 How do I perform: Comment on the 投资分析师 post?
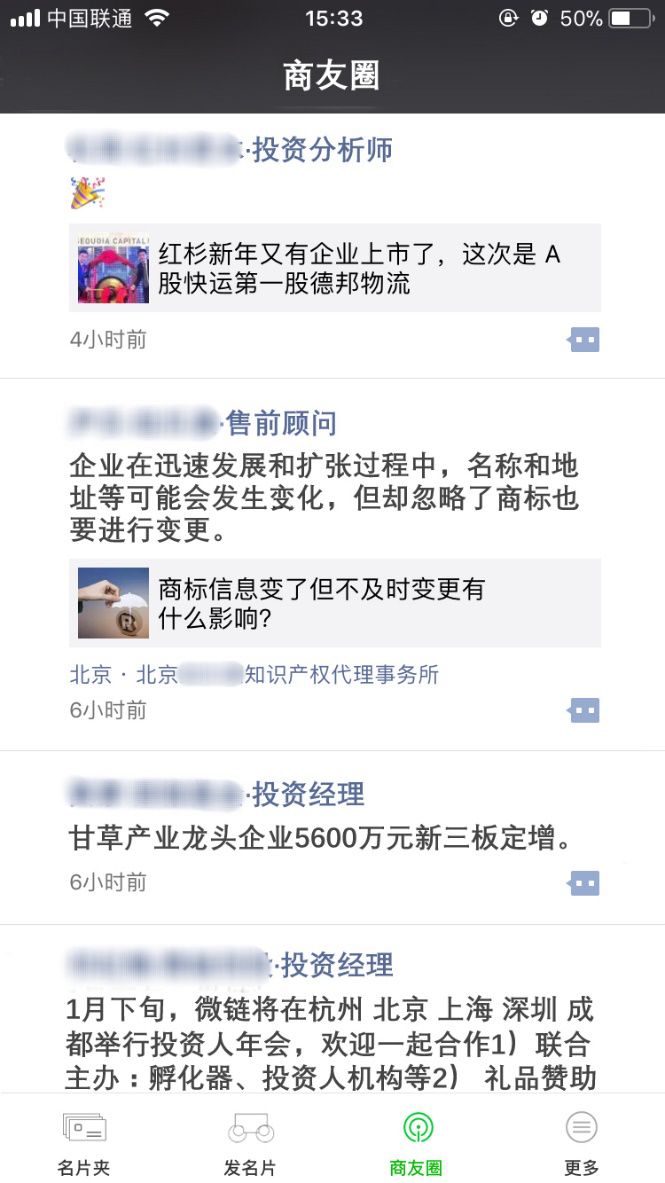[584, 340]
